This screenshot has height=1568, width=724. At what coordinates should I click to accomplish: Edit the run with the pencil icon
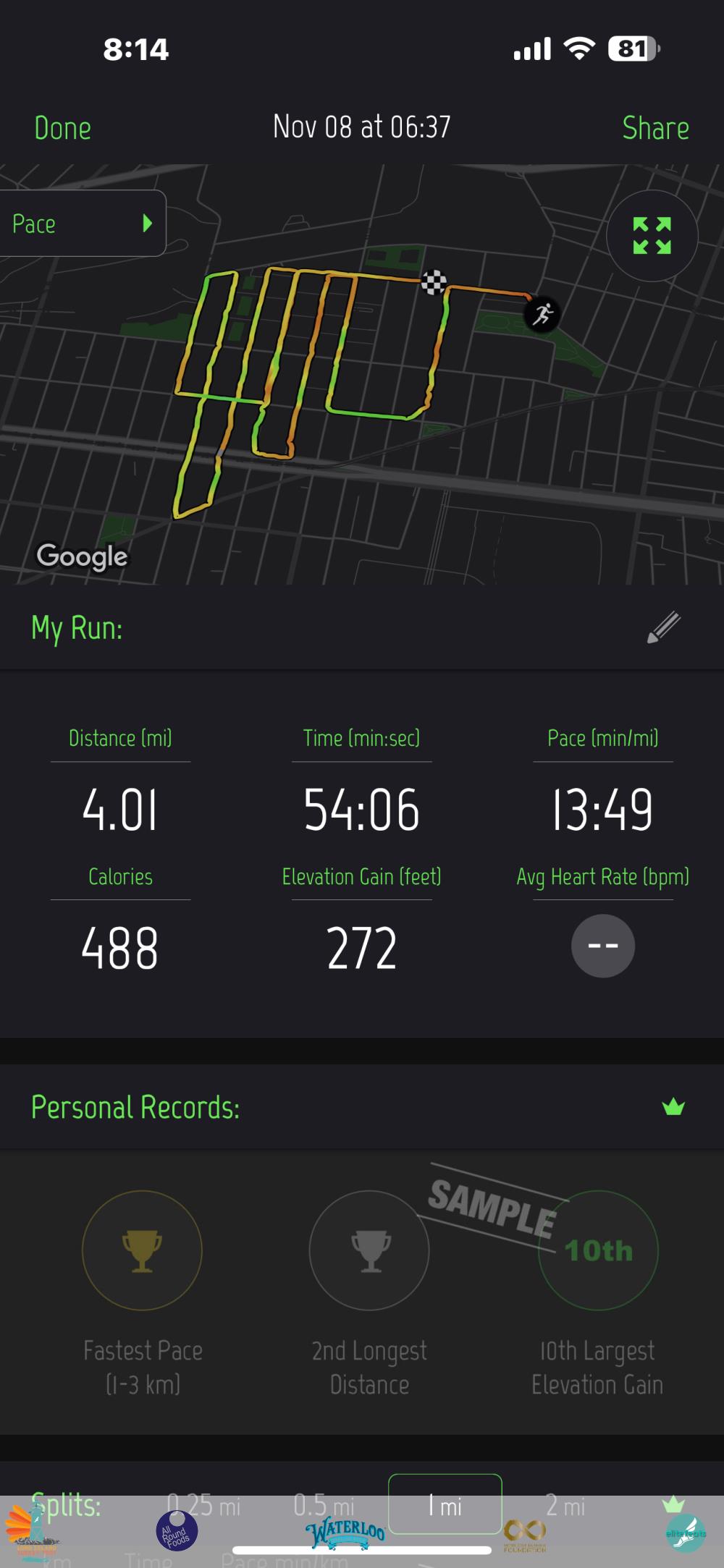(x=664, y=627)
